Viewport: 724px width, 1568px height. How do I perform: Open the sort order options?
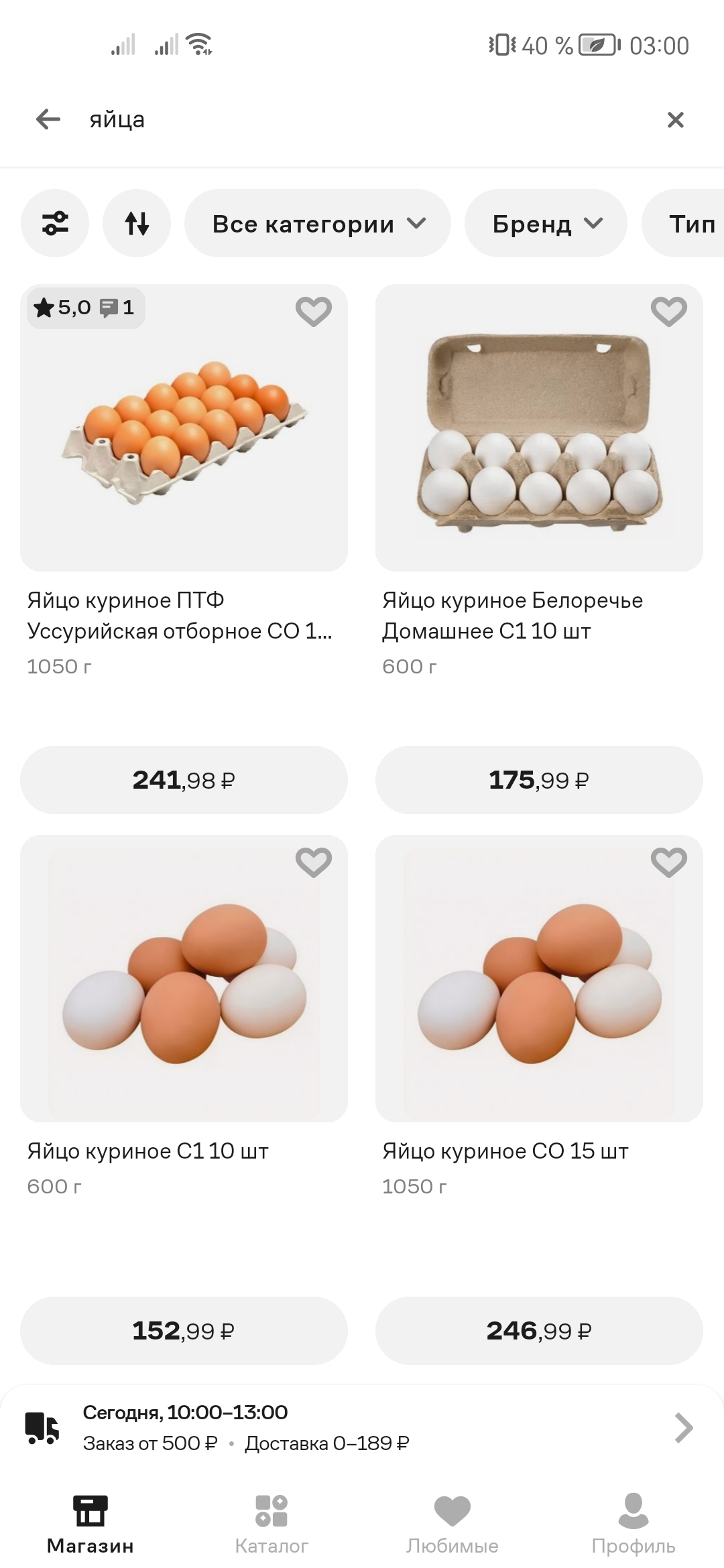coord(137,223)
